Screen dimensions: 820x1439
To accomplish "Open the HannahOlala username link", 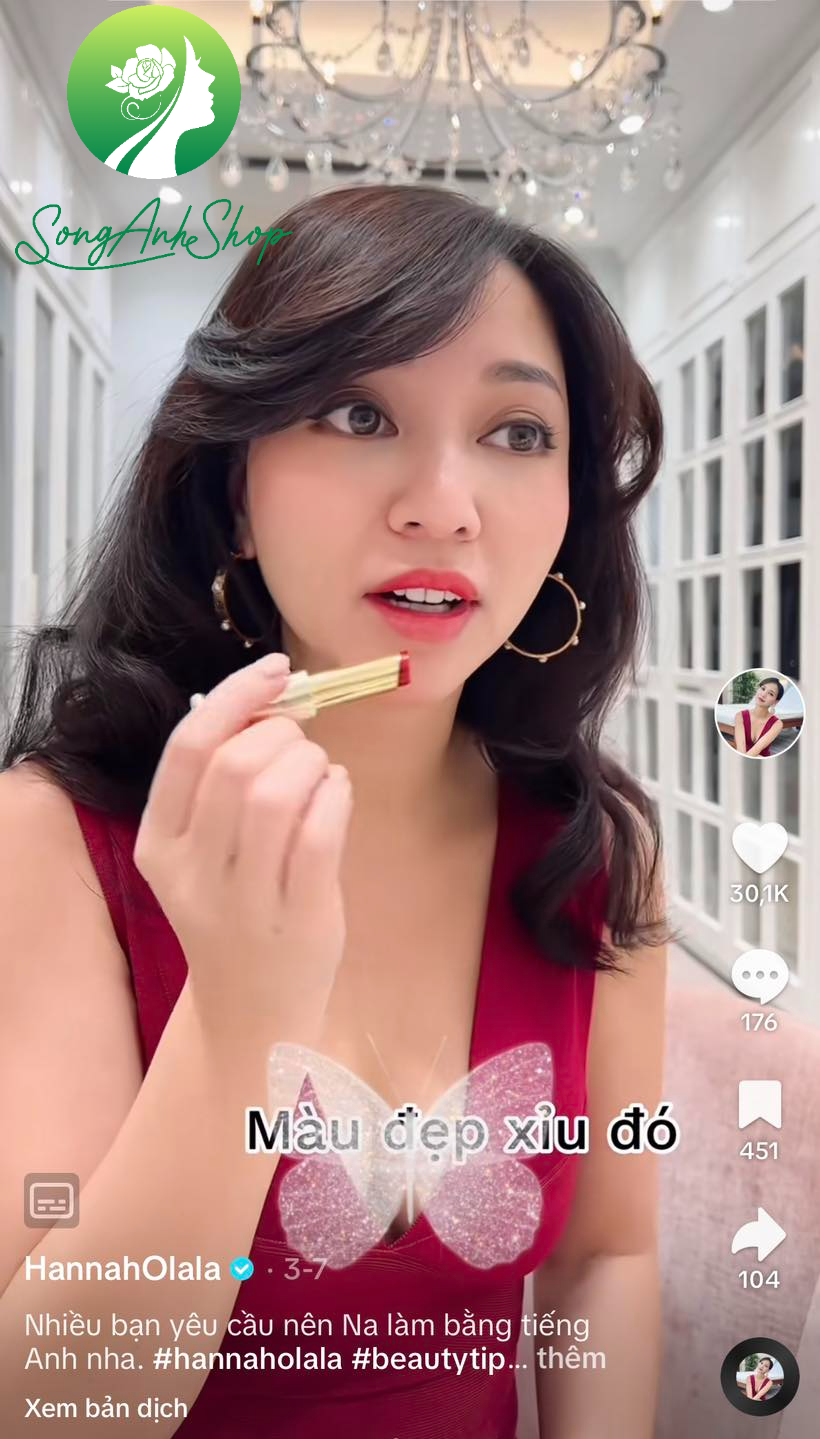I will click(122, 1269).
